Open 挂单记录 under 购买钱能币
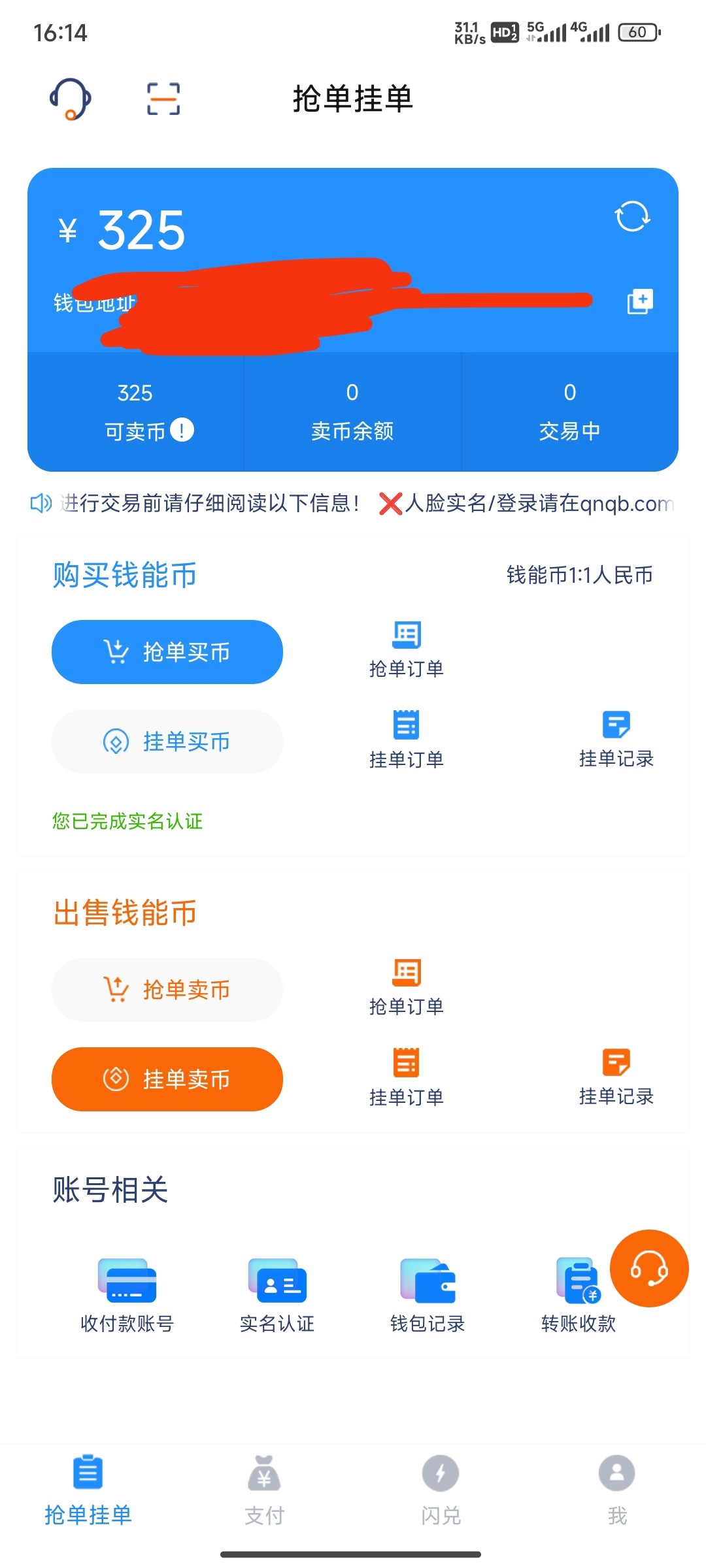The width and height of the screenshot is (706, 1568). (616, 740)
